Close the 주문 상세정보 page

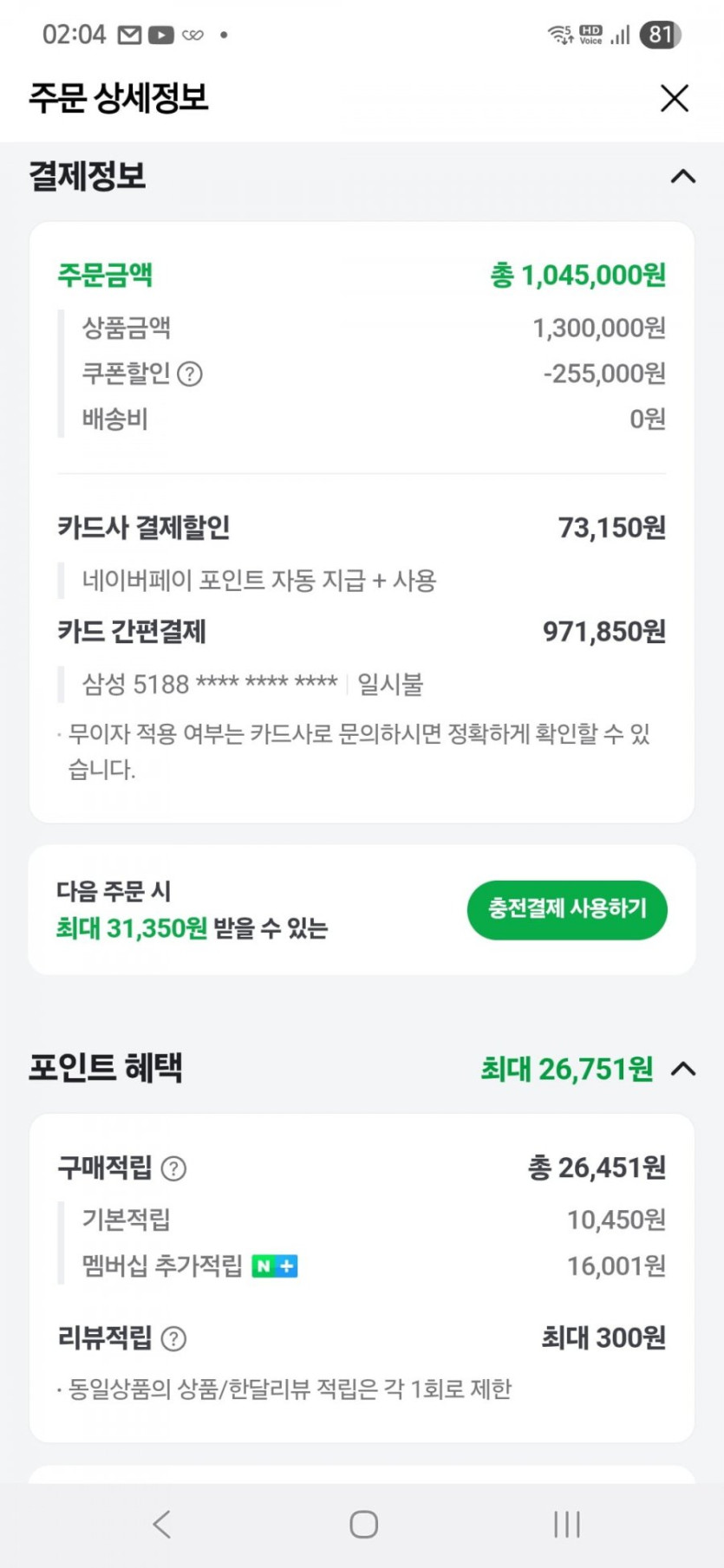(674, 98)
